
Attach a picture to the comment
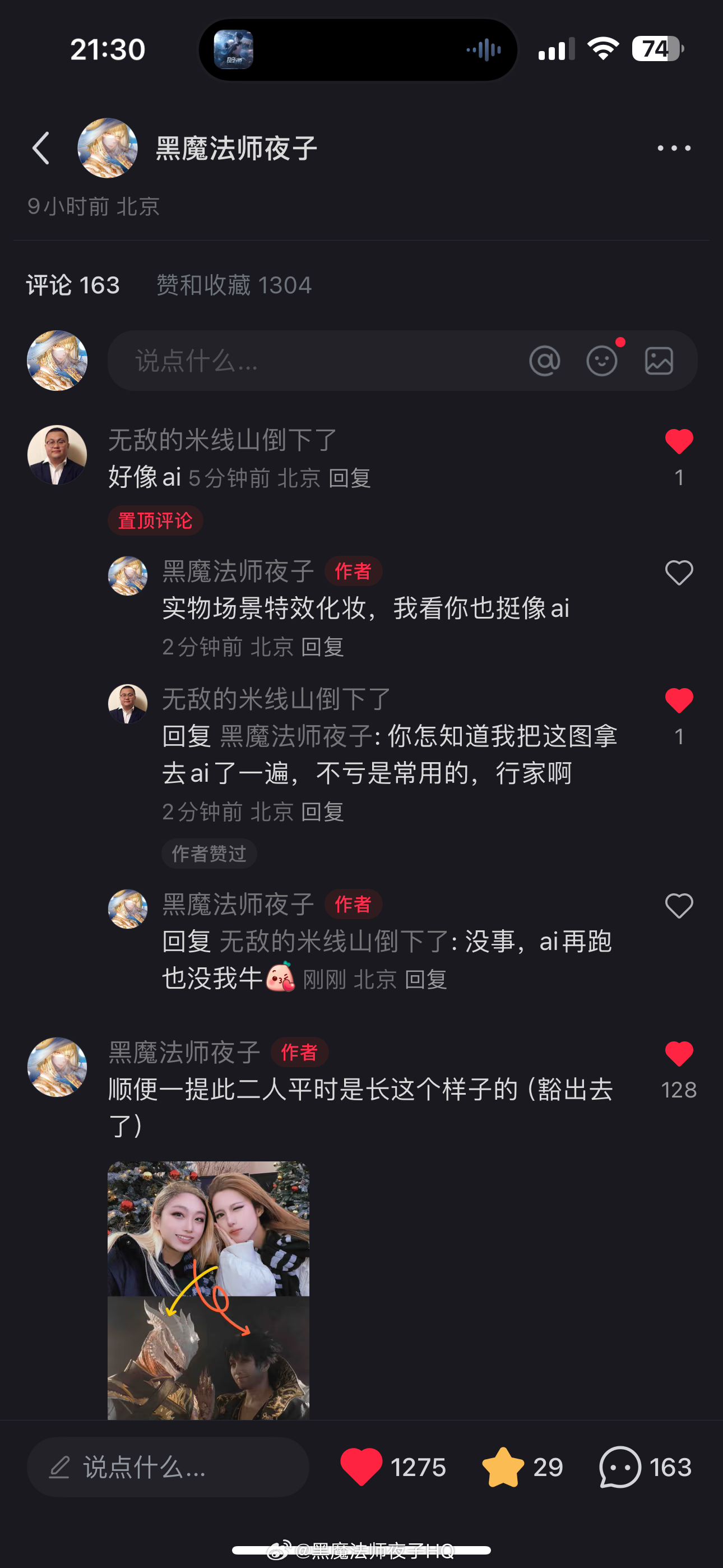[659, 361]
